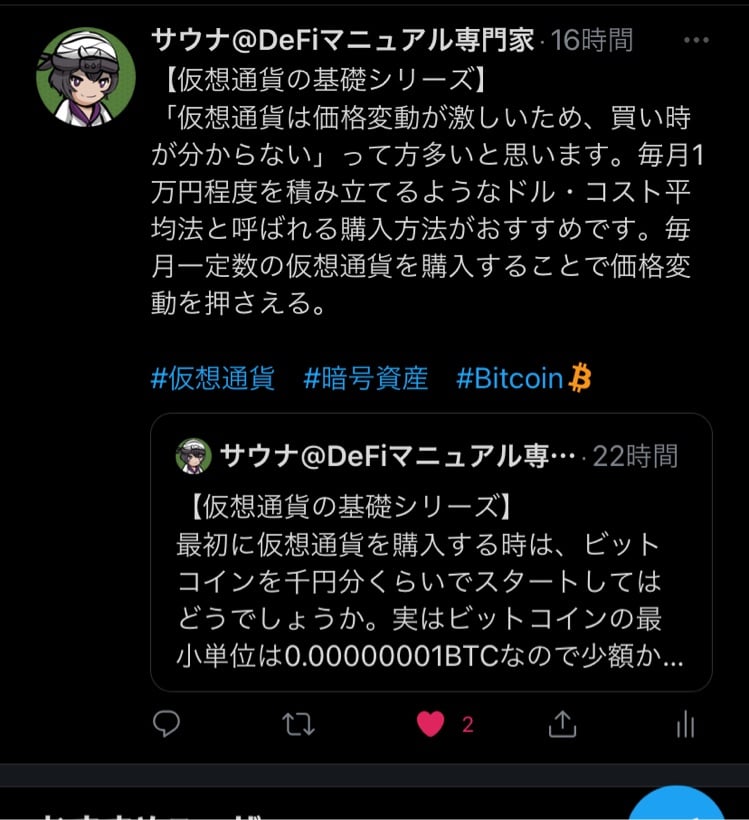View tweet analytics bar chart icon
This screenshot has height=820, width=749.
pyautogui.click(x=685, y=724)
